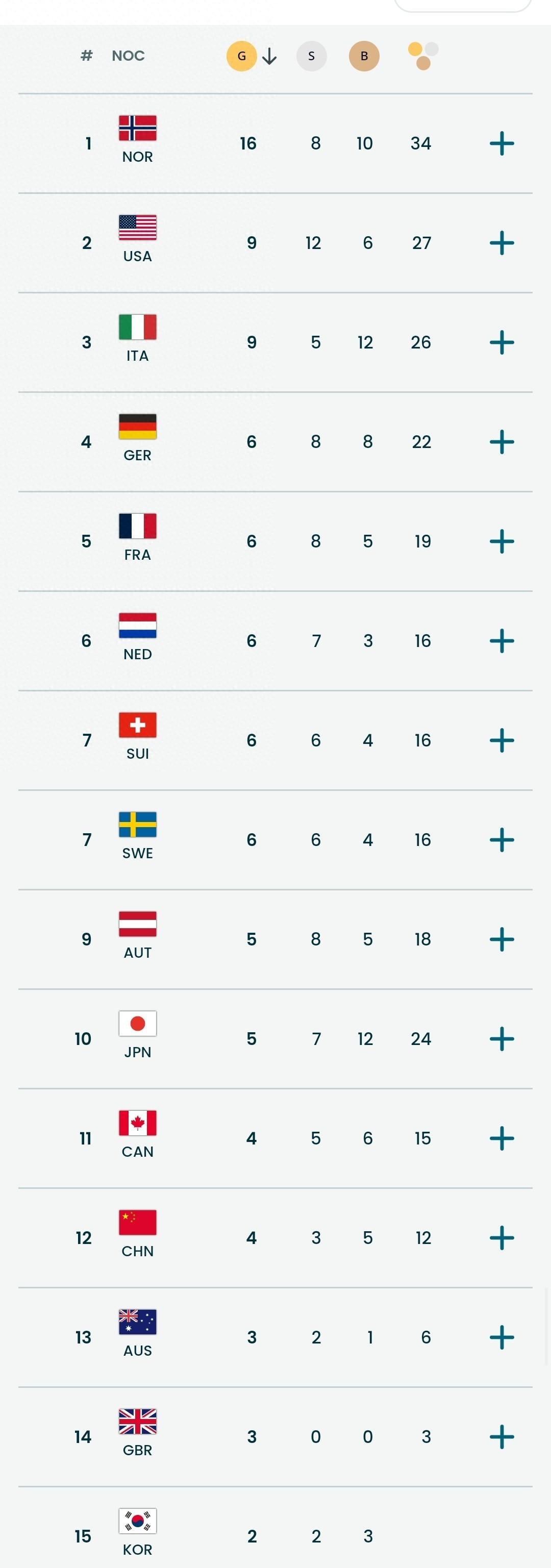Expand the CAN row
Screen dimensions: 551x1568
coord(502,1138)
